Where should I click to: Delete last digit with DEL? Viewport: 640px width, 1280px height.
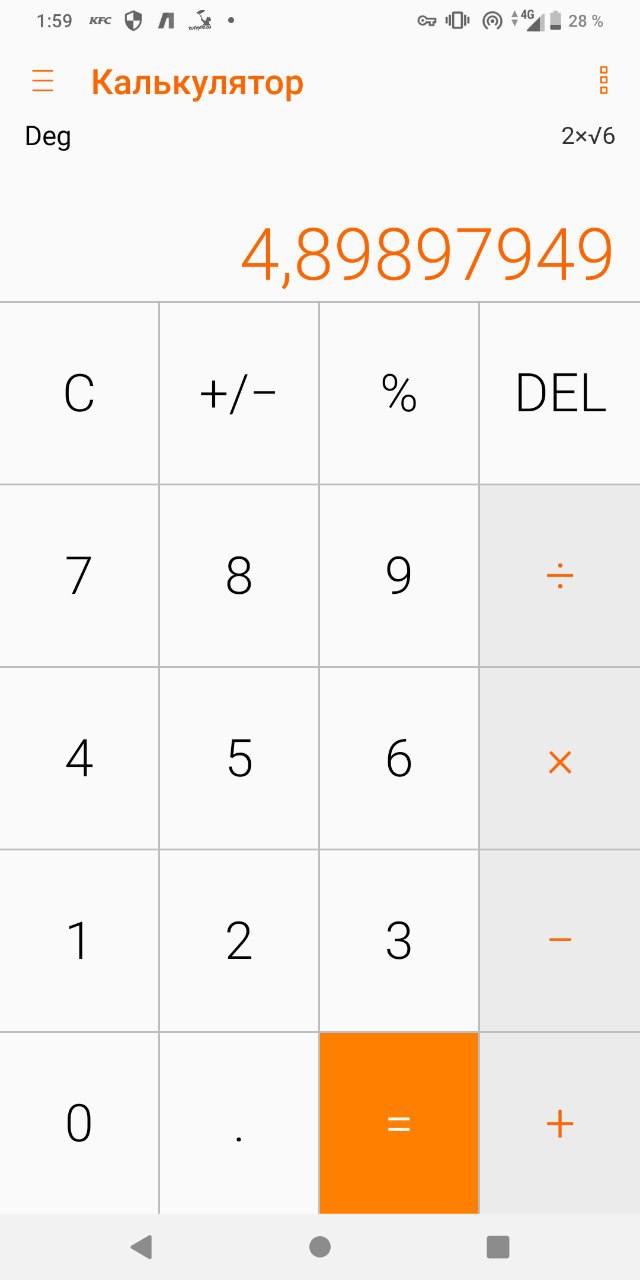point(560,393)
